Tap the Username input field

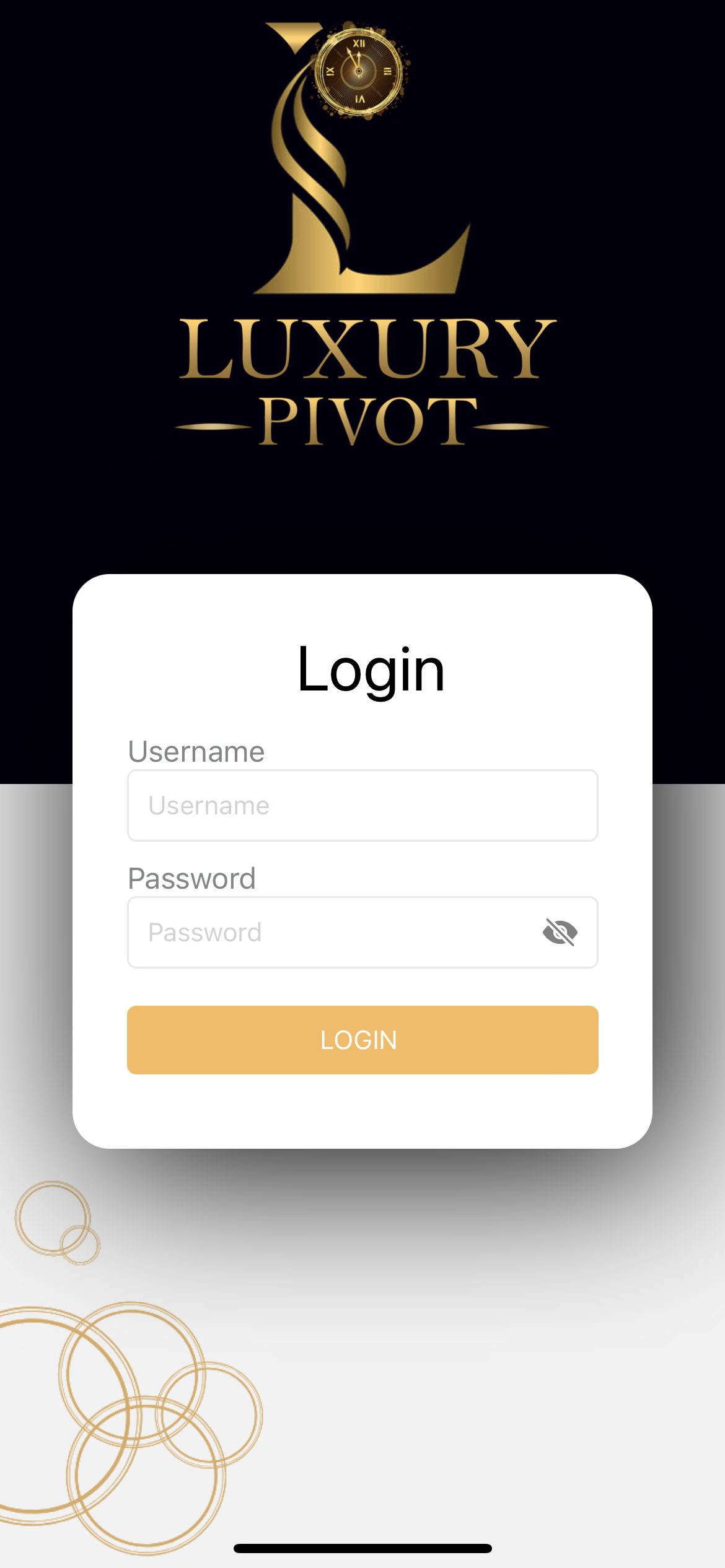click(x=362, y=805)
